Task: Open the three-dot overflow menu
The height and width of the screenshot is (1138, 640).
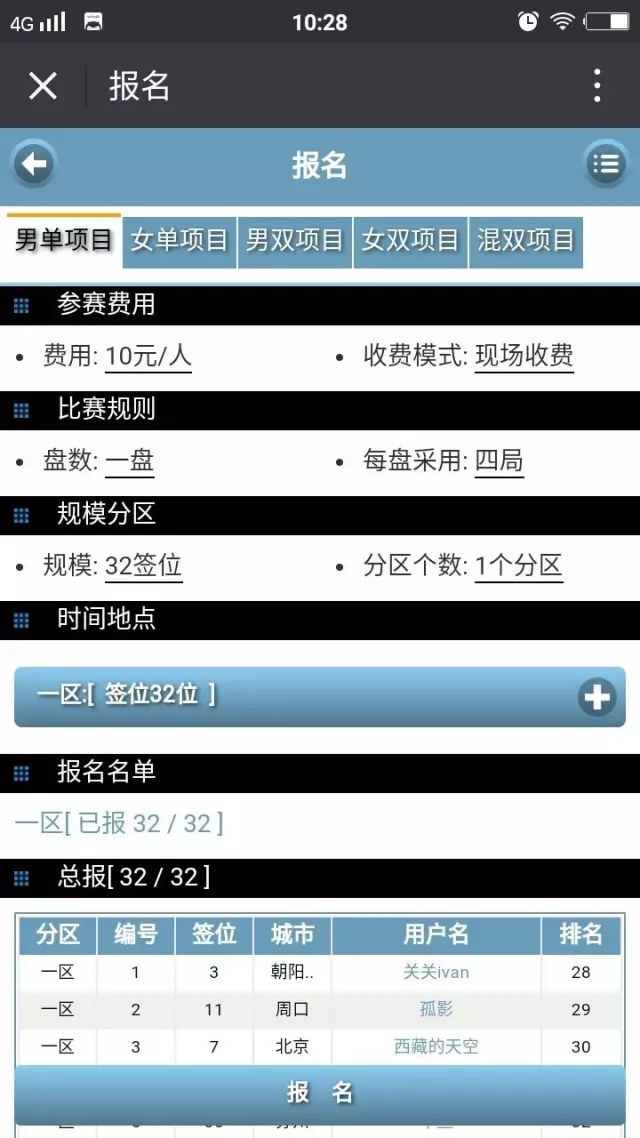Action: pyautogui.click(x=596, y=86)
